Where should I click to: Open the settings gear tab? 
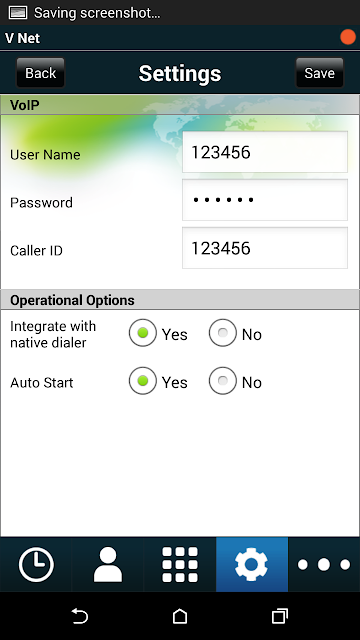[x=252, y=564]
